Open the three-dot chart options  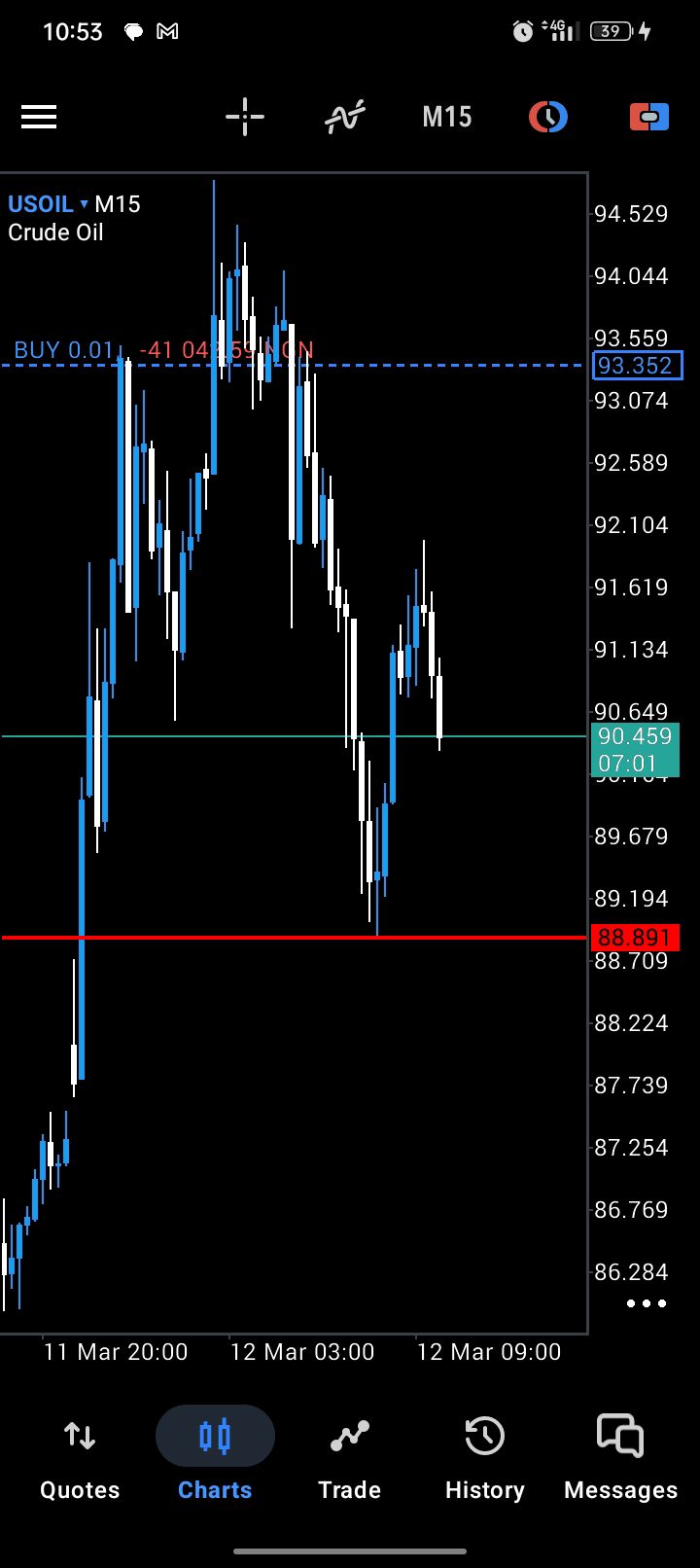(647, 1303)
